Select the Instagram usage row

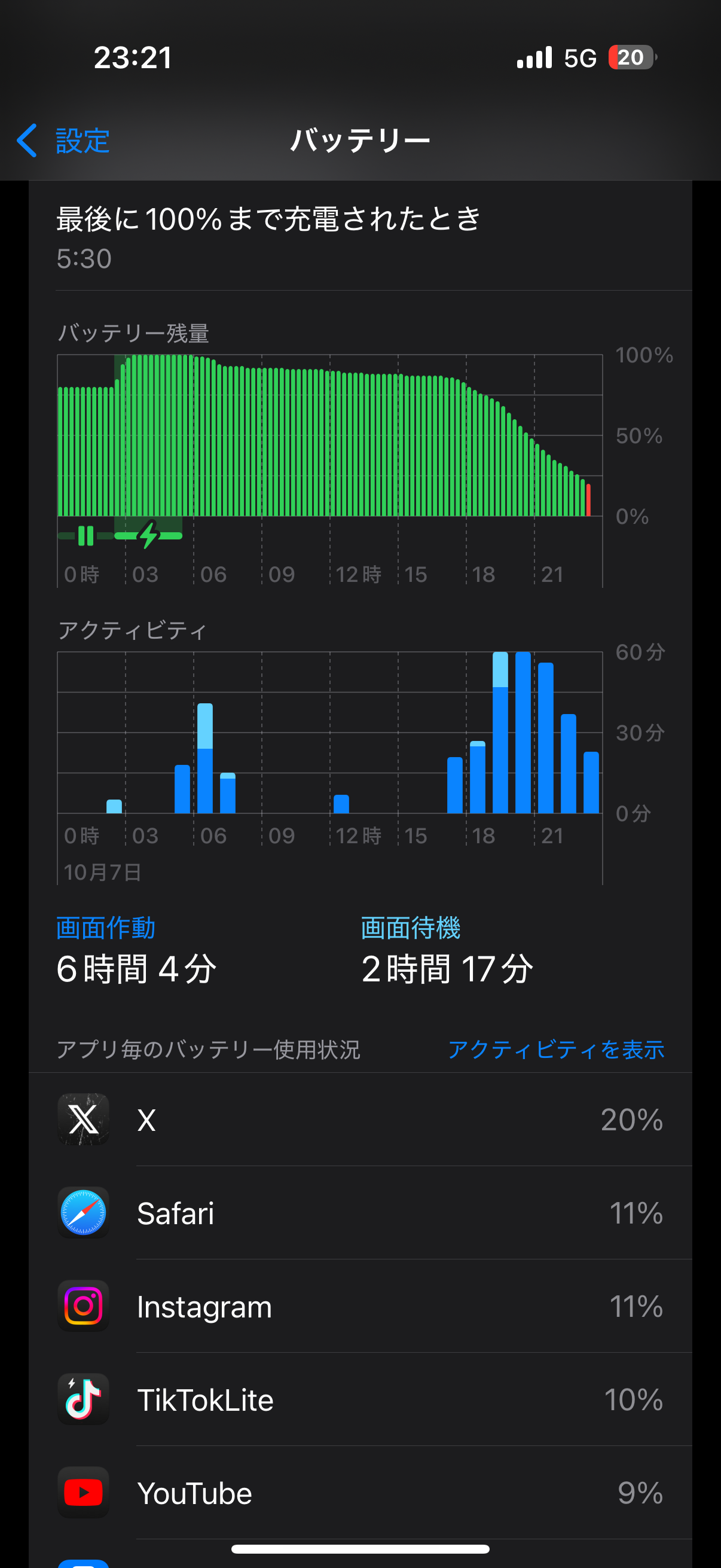(x=360, y=1306)
